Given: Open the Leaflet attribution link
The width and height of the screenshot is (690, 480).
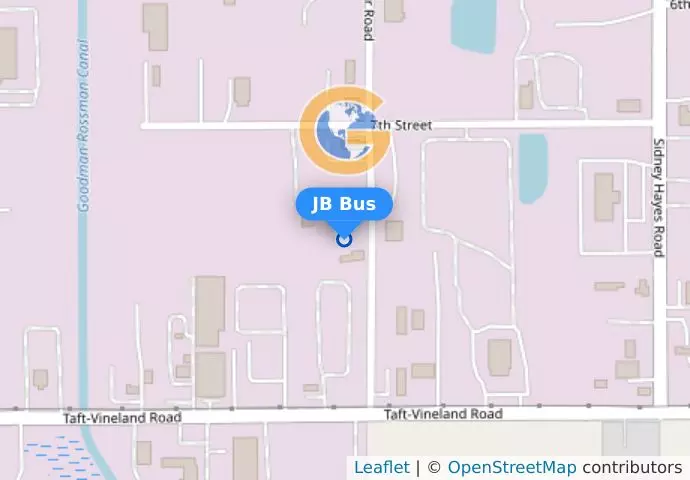Looking at the screenshot, I should point(381,467).
